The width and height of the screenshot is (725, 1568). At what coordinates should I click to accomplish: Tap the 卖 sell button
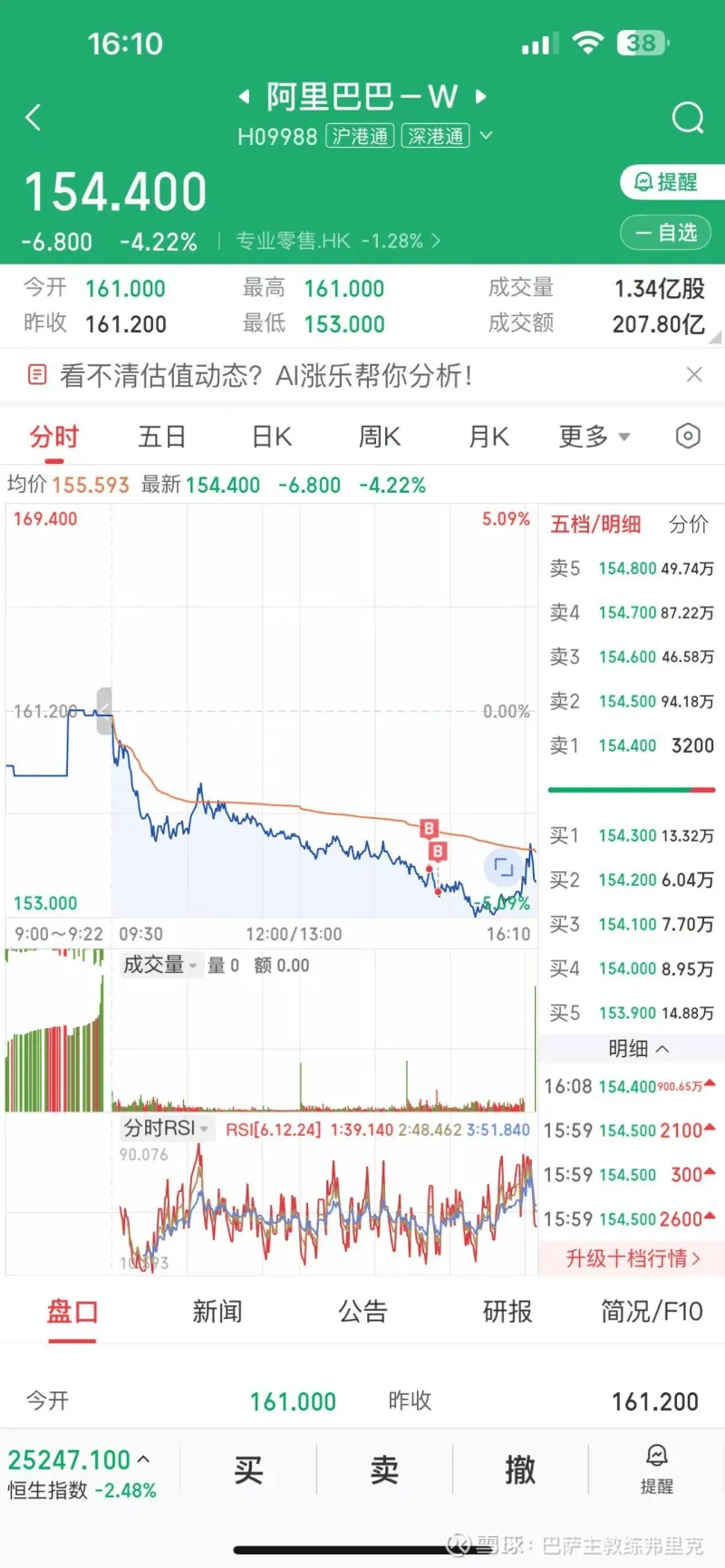(384, 1469)
